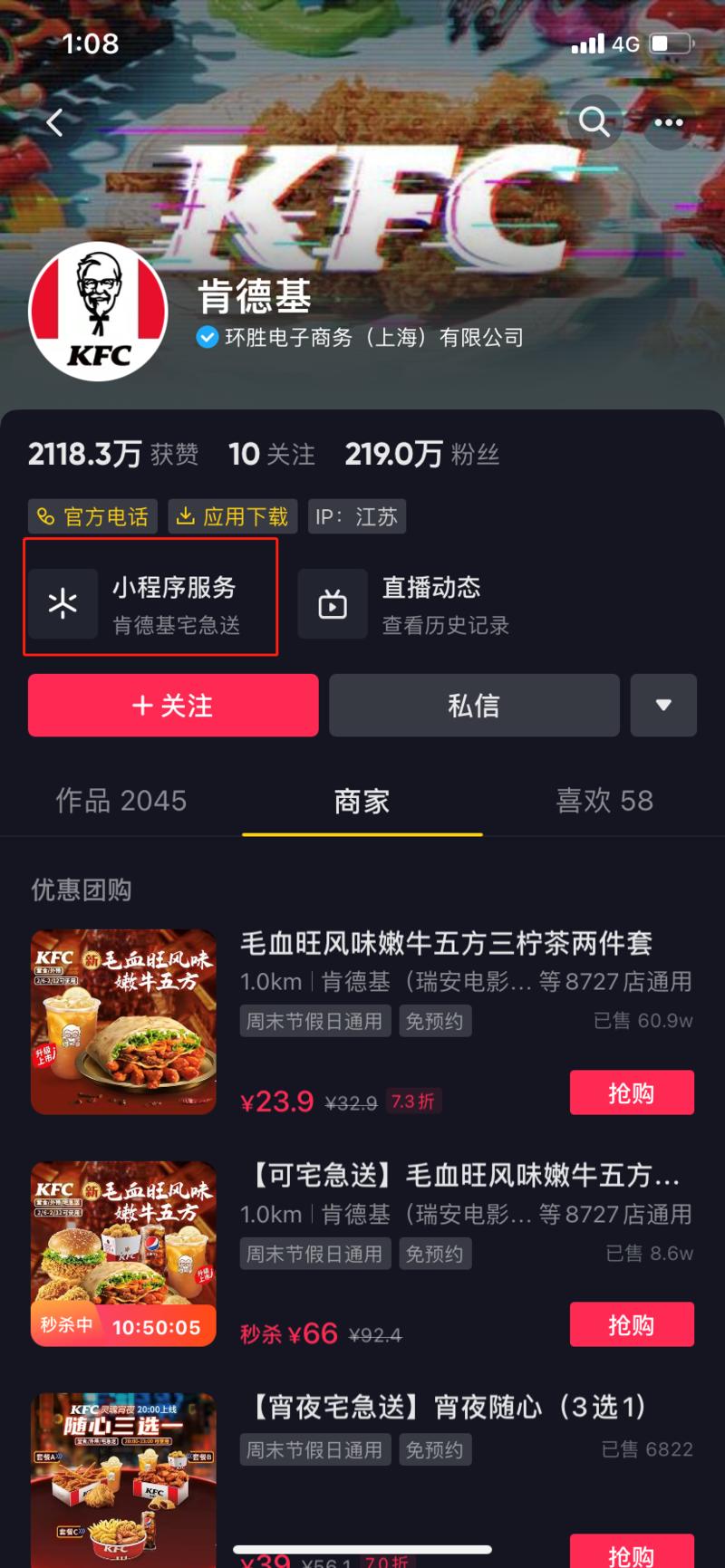Open 直播动态 history records
Image resolution: width=725 pixels, height=1568 pixels.
(x=404, y=604)
